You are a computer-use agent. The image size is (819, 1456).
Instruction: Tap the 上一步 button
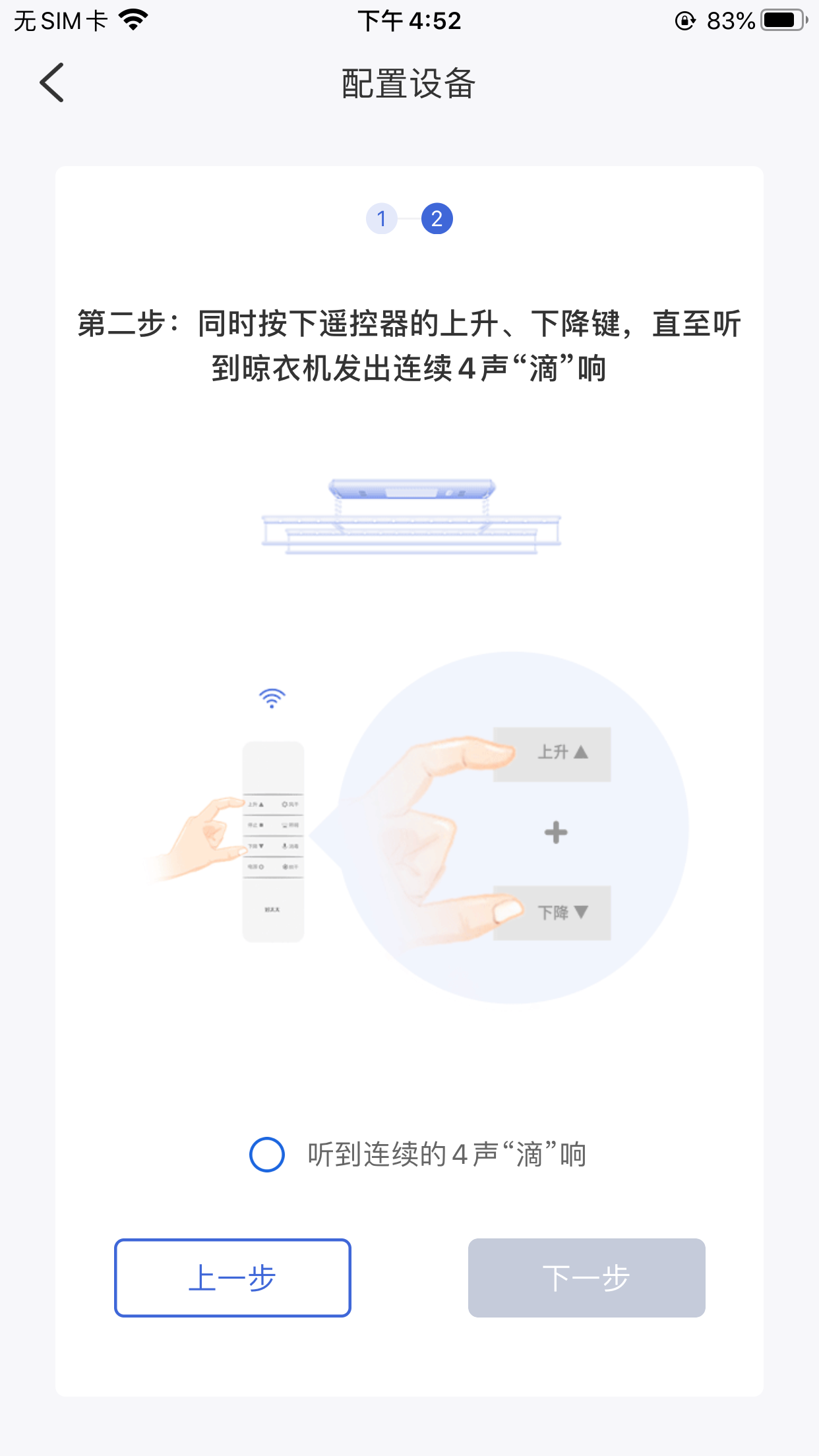point(233,1278)
